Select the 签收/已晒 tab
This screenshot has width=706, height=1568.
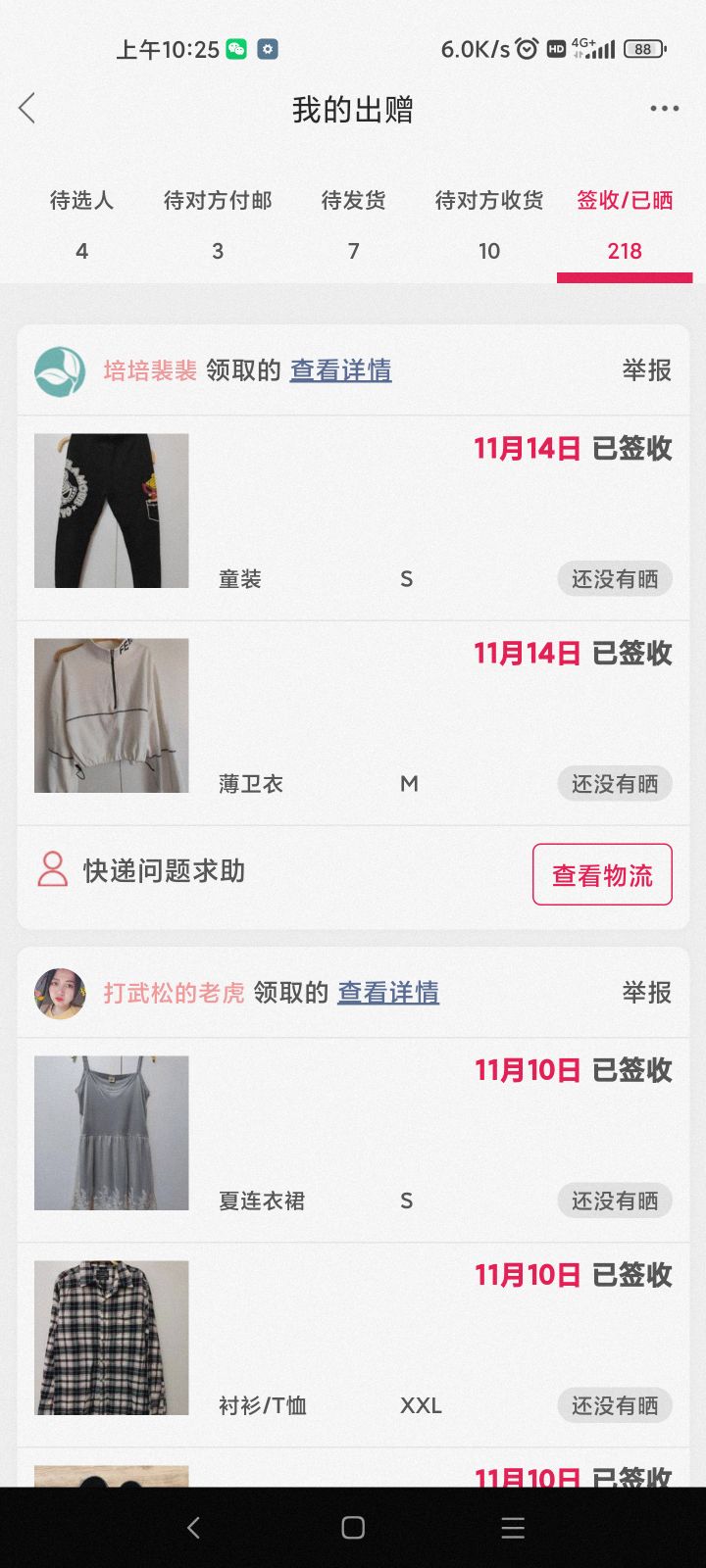(x=625, y=225)
